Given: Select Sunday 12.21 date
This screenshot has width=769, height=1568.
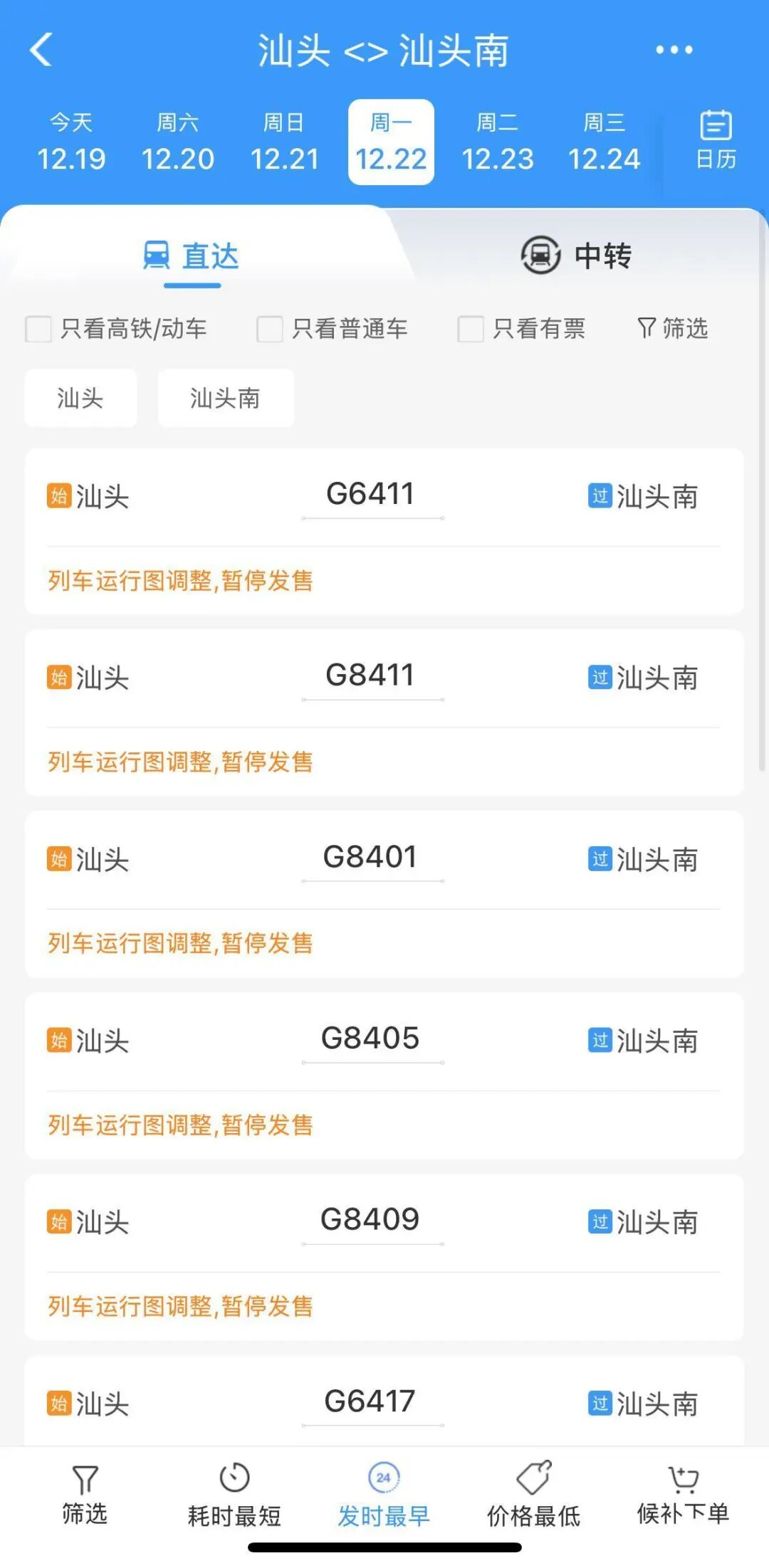Looking at the screenshot, I should pyautogui.click(x=284, y=142).
